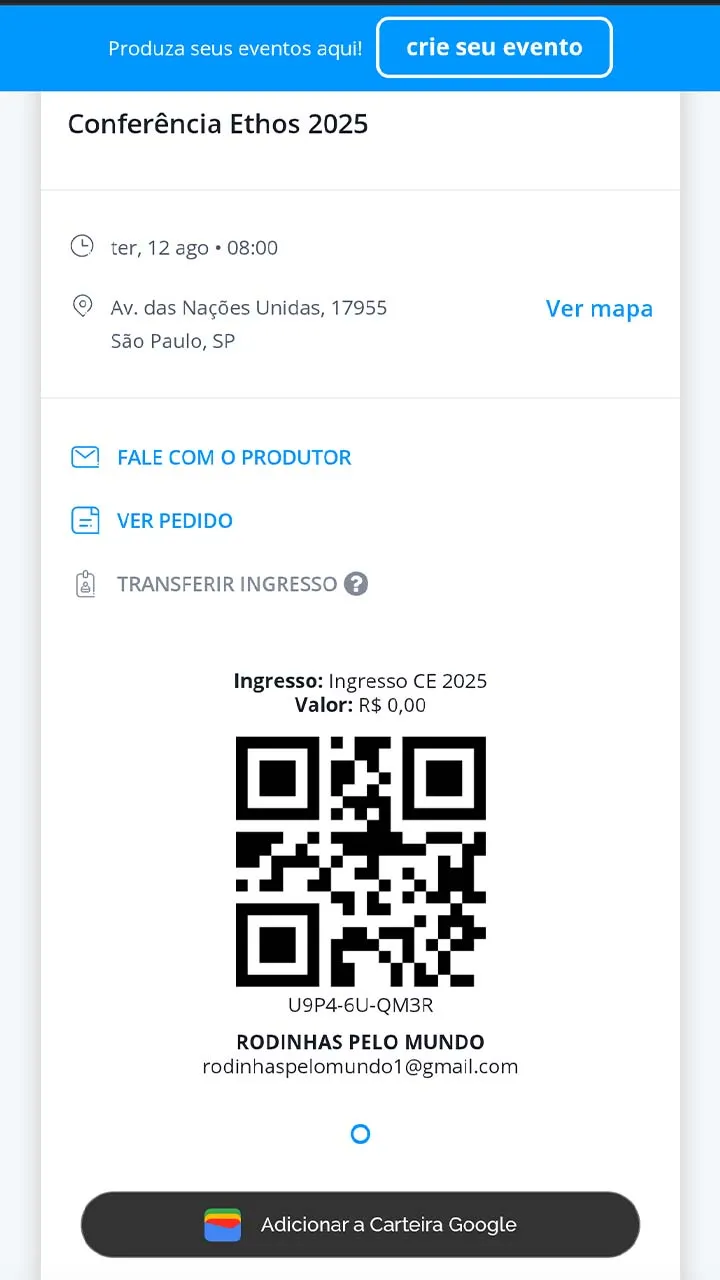Viewport: 720px width, 1280px height.
Task: Select 'Transferir ingresso' option
Action: coord(226,584)
